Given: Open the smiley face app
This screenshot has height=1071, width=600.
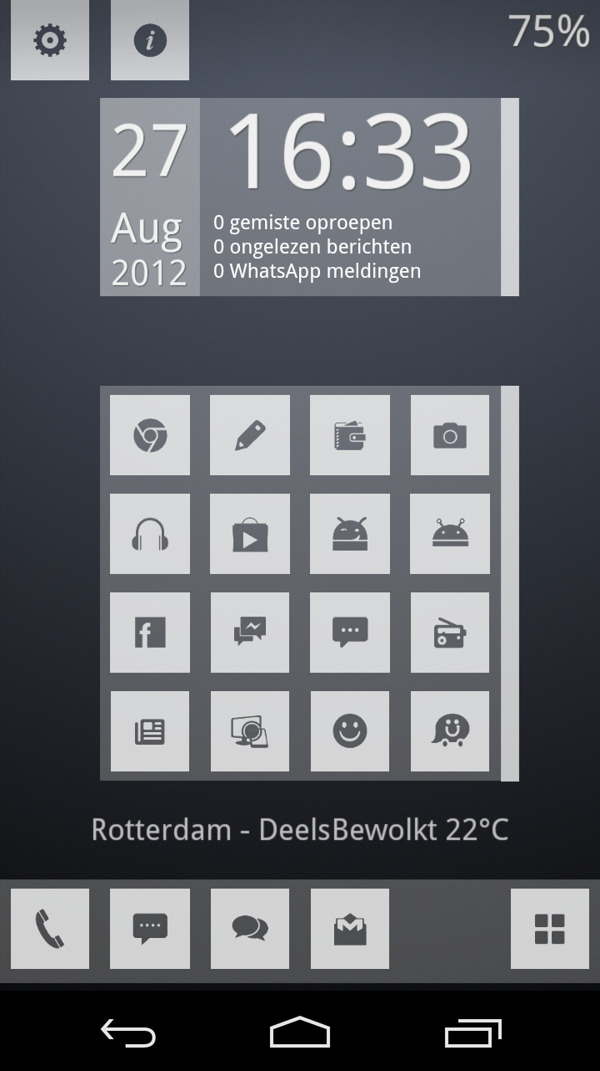Looking at the screenshot, I should (x=350, y=731).
